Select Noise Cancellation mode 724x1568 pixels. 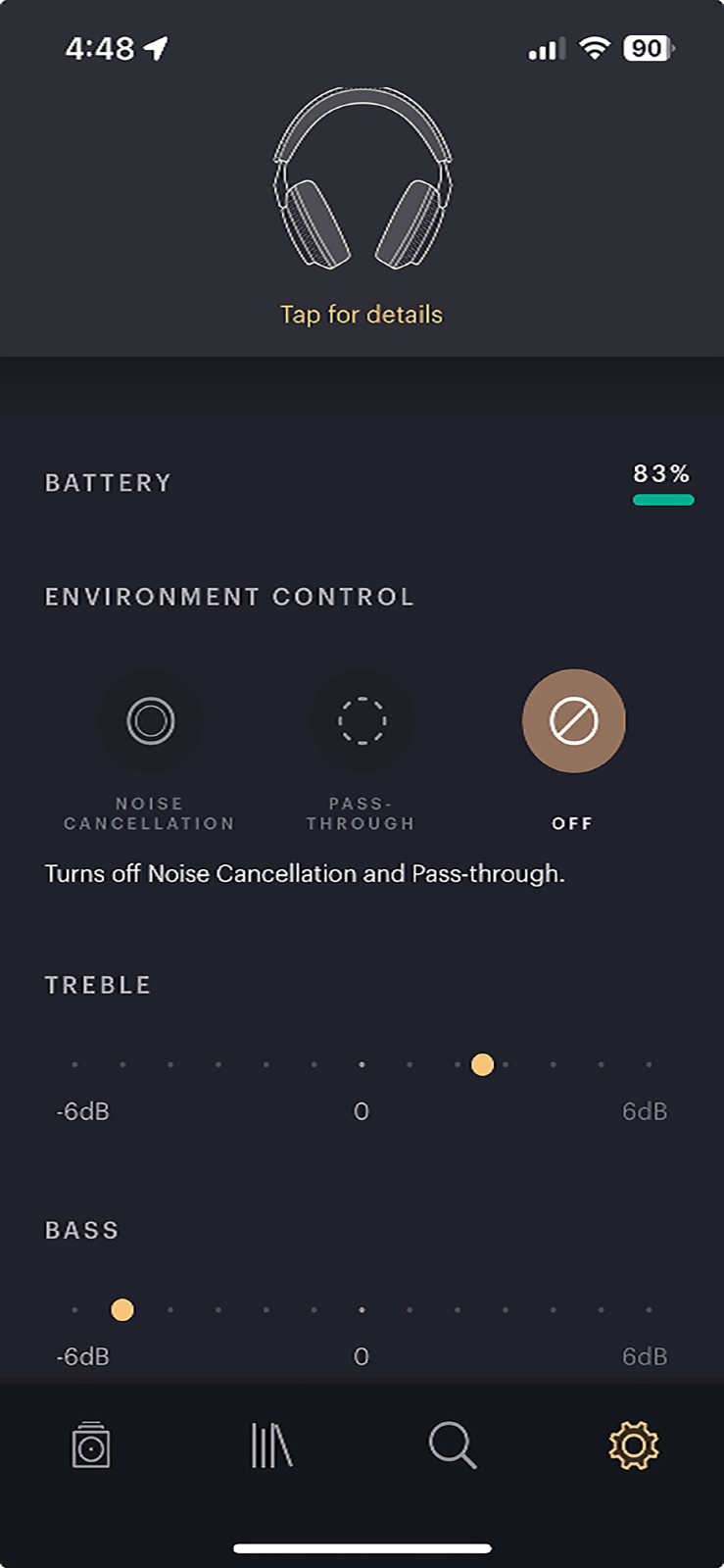[151, 721]
